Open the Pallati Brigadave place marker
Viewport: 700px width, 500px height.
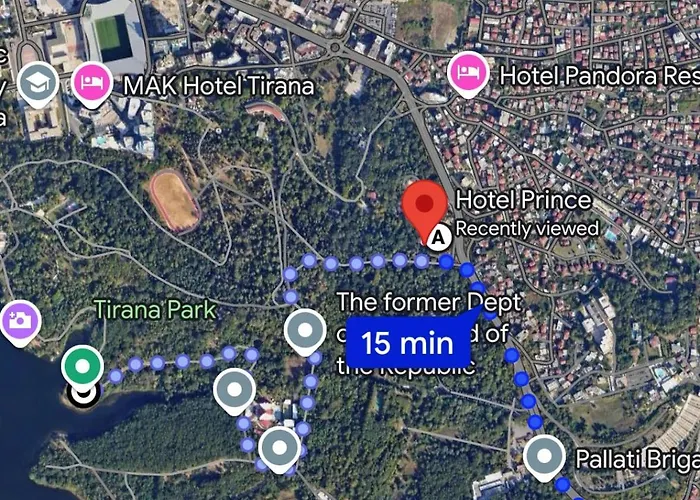click(x=544, y=457)
